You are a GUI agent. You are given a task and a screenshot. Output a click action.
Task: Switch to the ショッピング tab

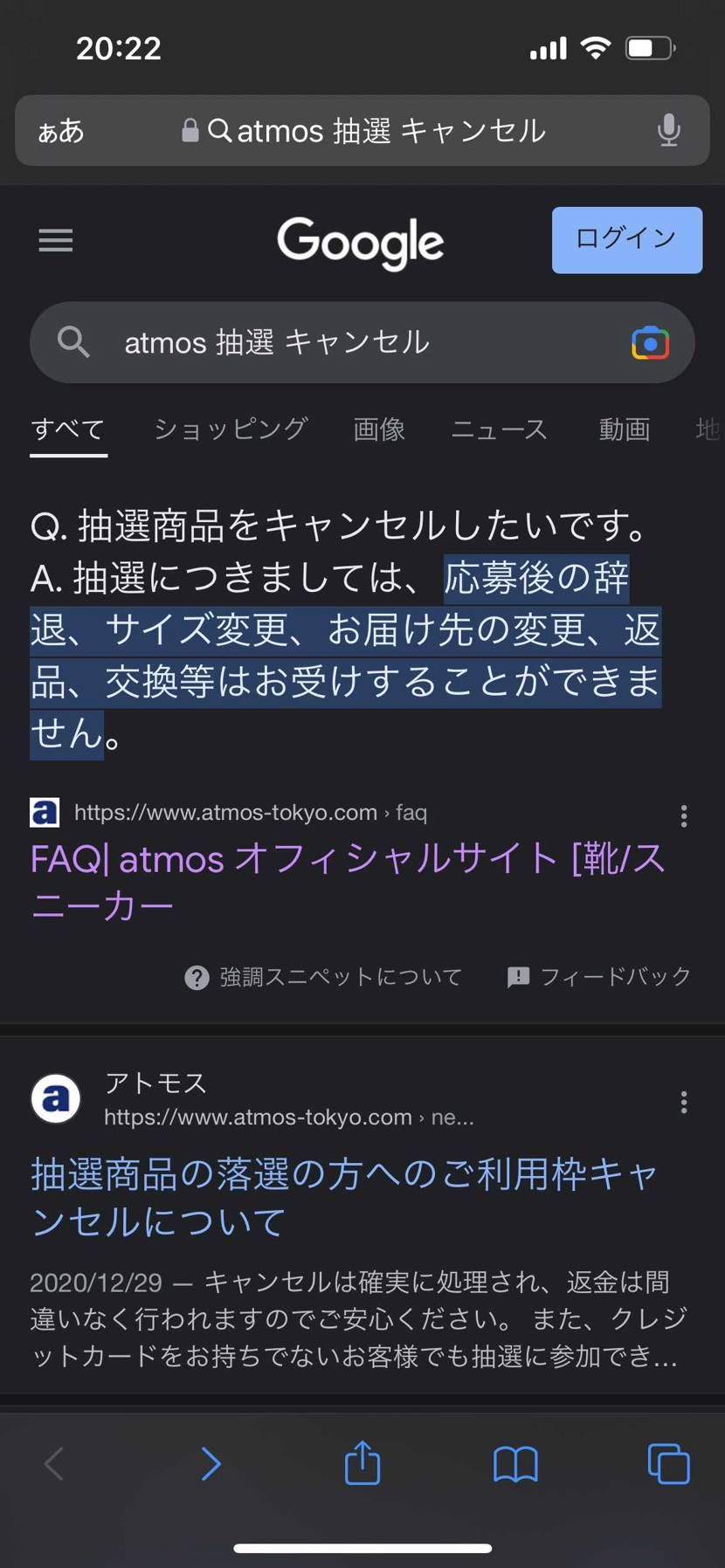[x=231, y=429]
